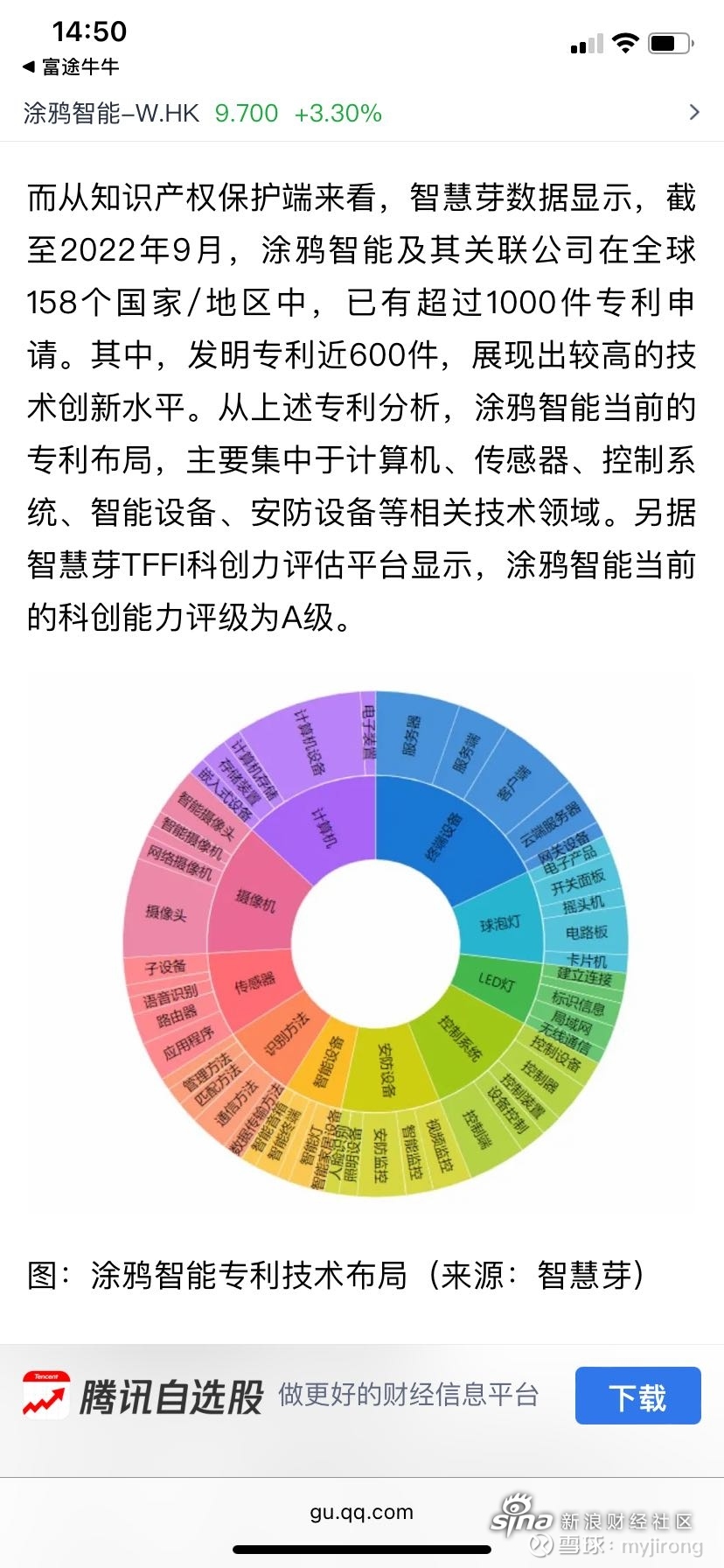The width and height of the screenshot is (724, 1568).
Task: Return to the 富途牛牛 app
Action: click(x=71, y=66)
